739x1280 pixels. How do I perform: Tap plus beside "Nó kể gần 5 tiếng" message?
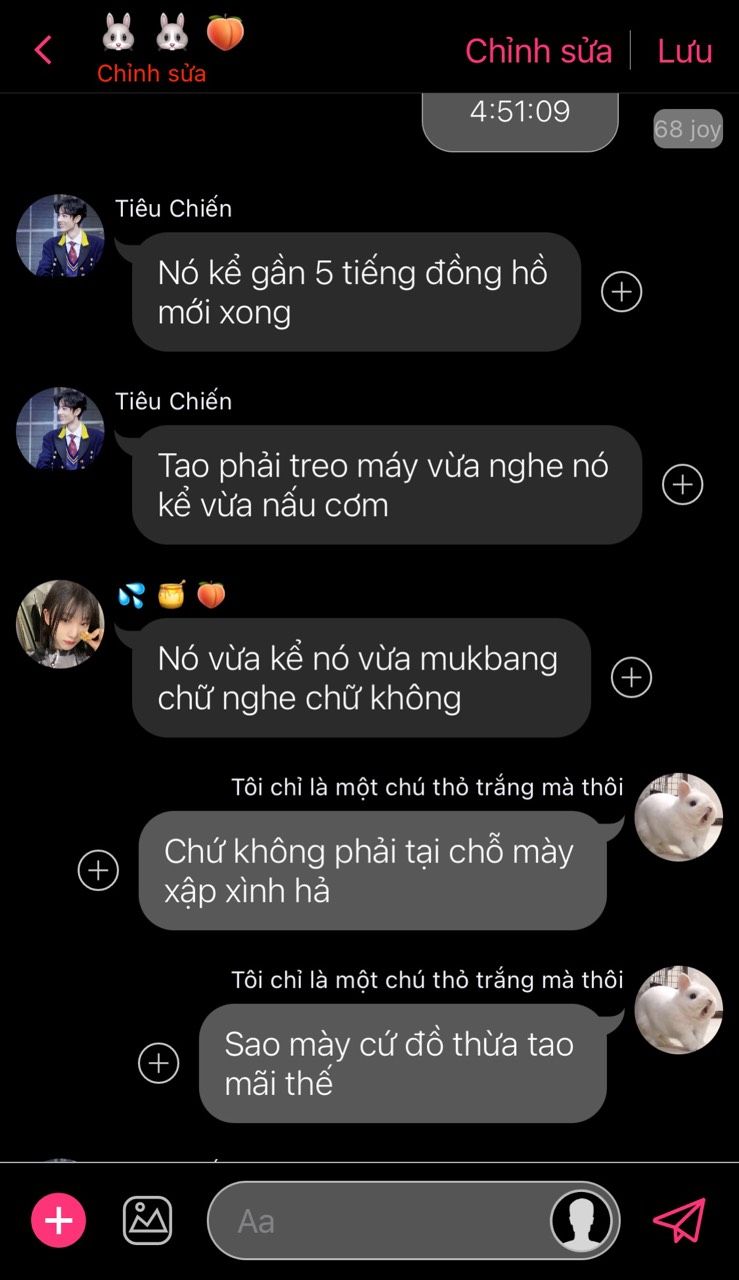(x=621, y=292)
